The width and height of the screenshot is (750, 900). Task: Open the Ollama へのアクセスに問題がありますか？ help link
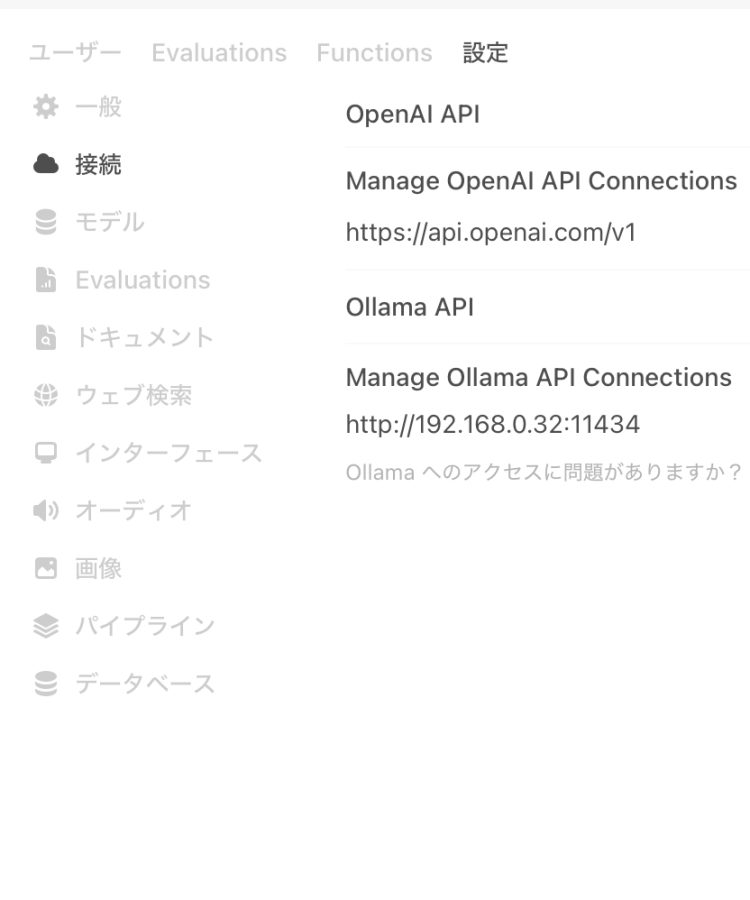click(x=544, y=472)
